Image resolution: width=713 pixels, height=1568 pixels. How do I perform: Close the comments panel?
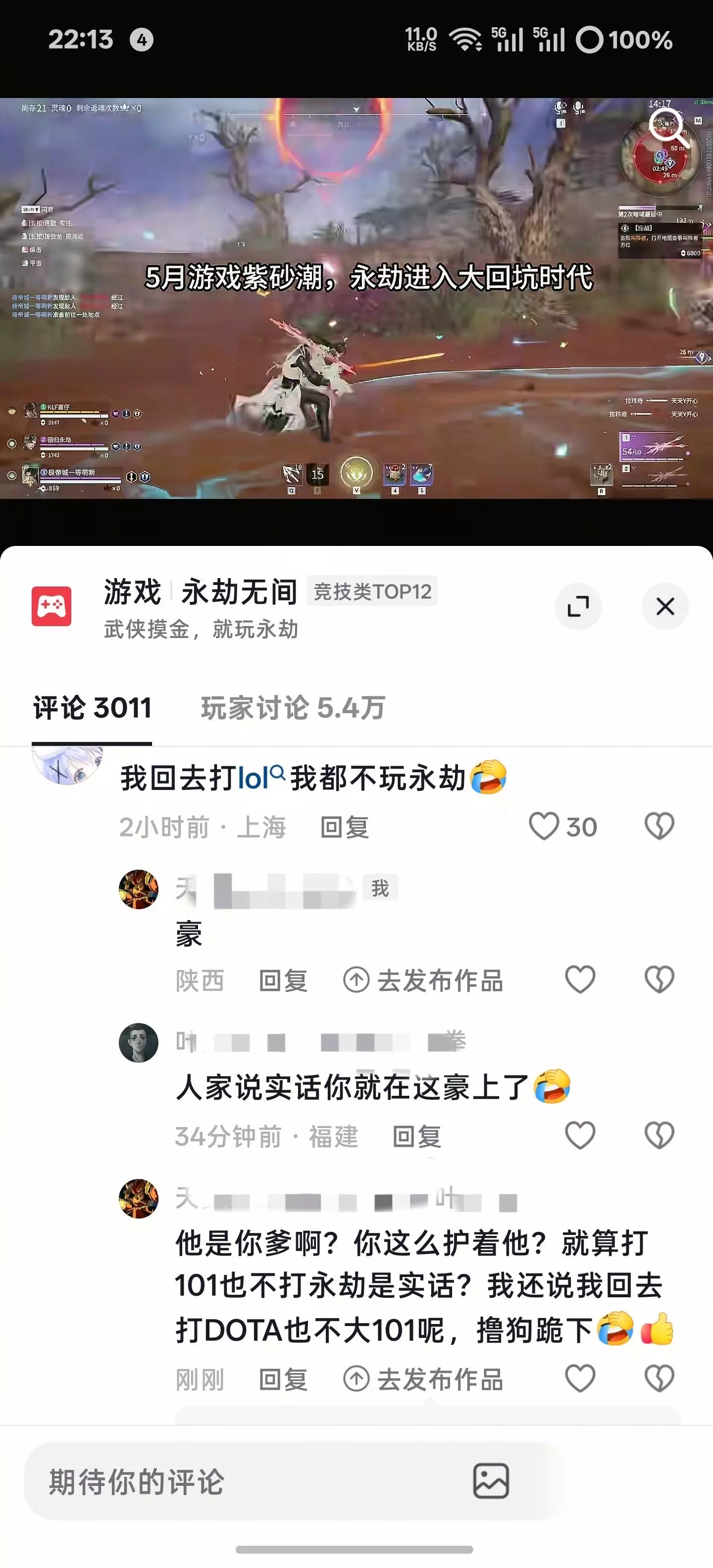click(x=665, y=606)
